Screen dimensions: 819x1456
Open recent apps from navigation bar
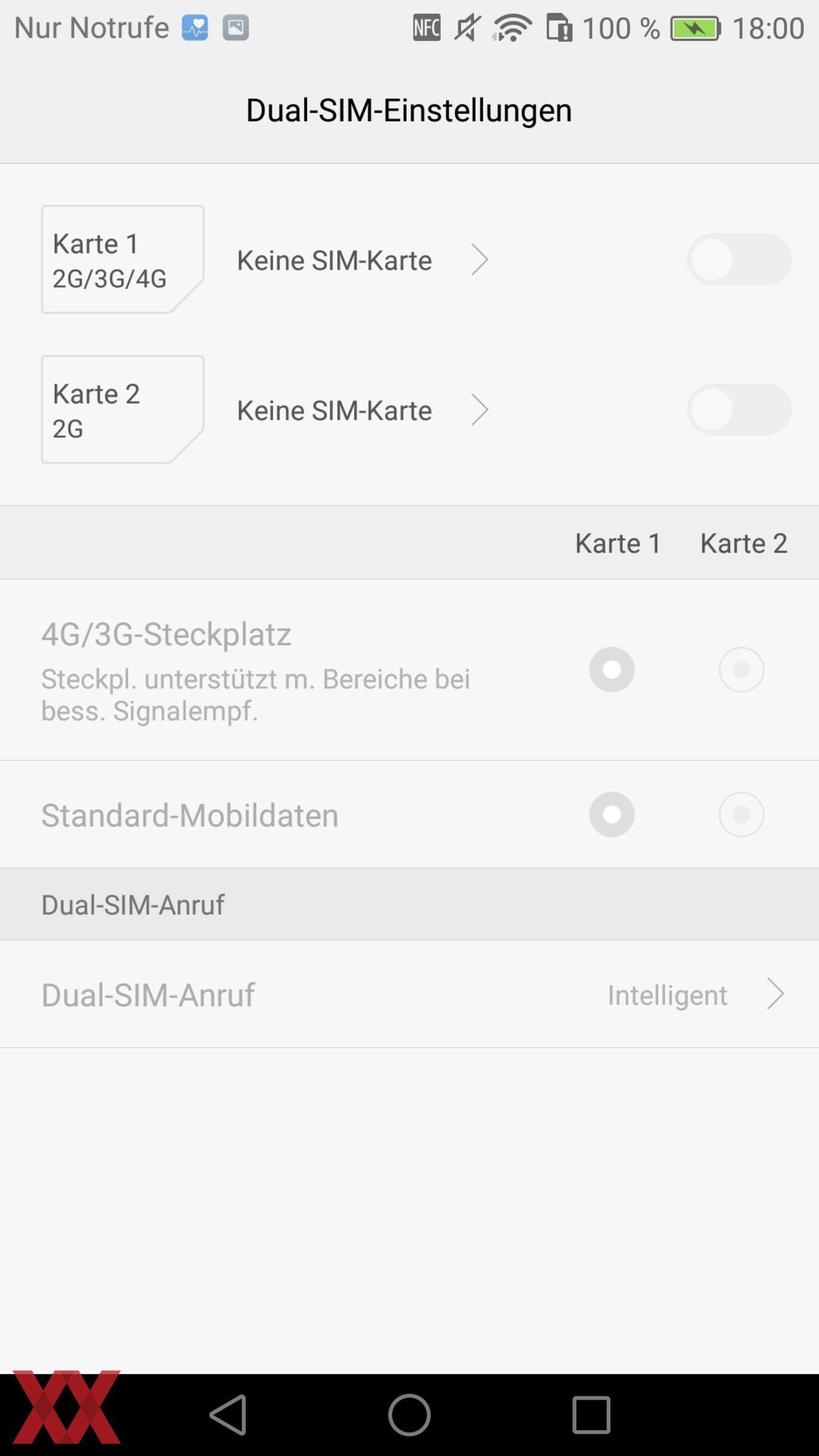pos(591,1414)
